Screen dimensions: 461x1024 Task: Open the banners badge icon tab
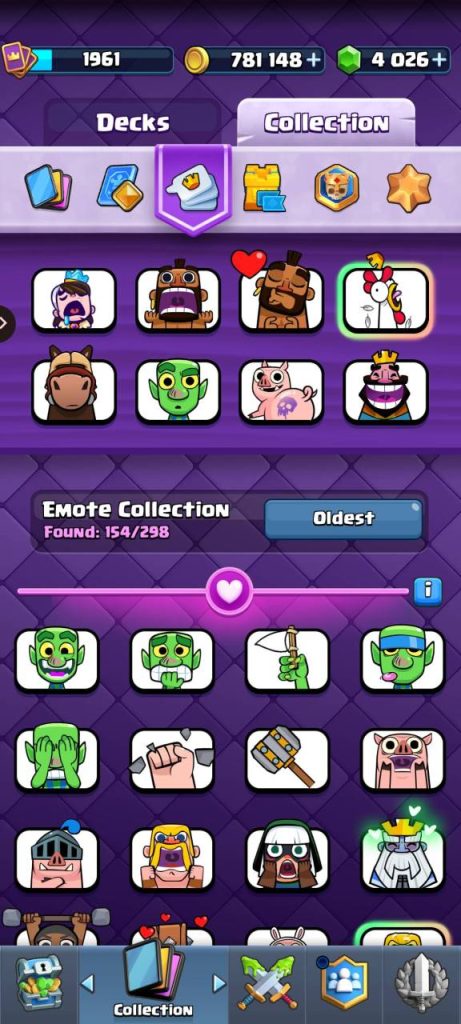(336, 187)
